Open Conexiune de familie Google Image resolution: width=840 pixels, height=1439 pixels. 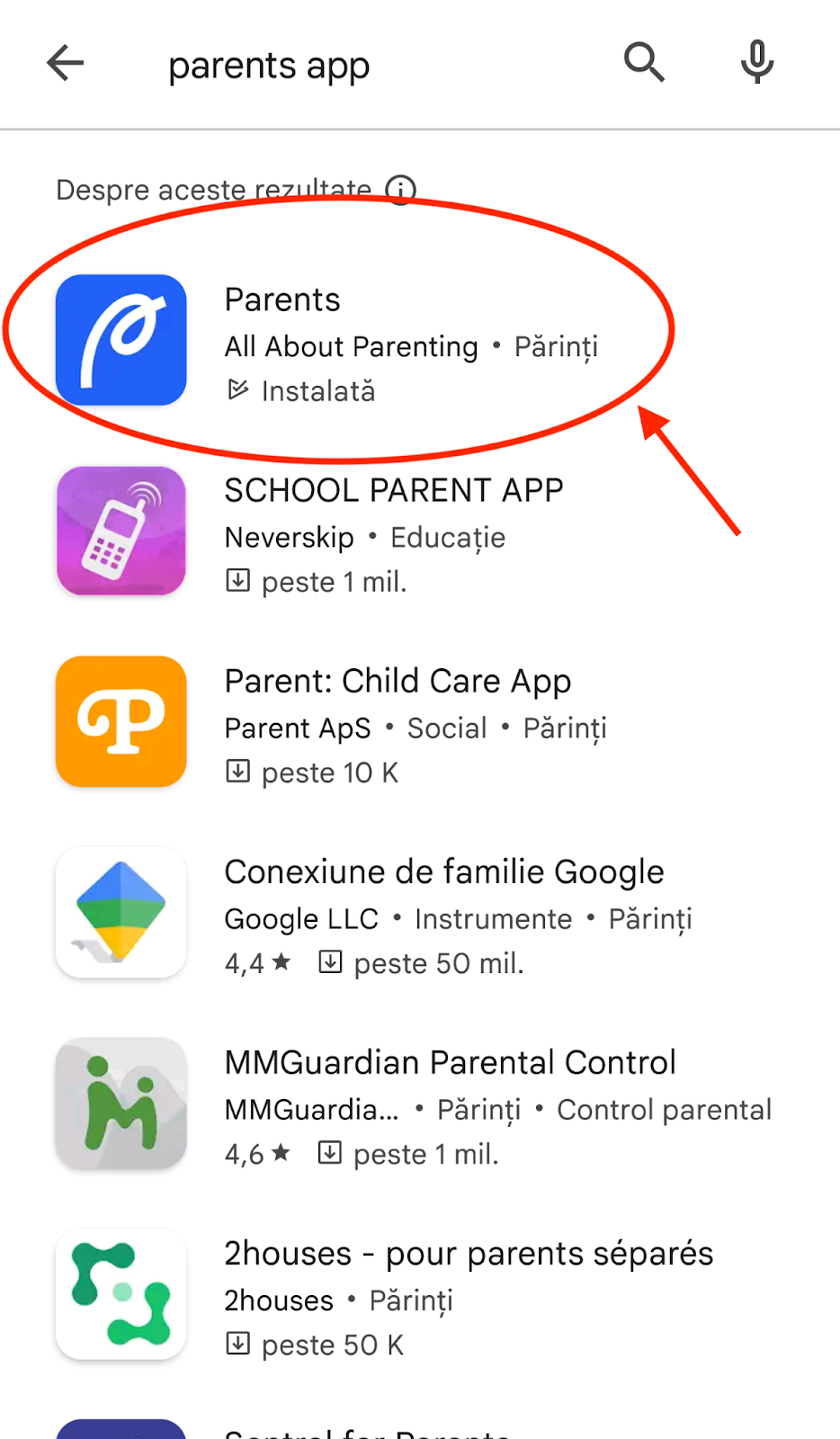pyautogui.click(x=420, y=912)
